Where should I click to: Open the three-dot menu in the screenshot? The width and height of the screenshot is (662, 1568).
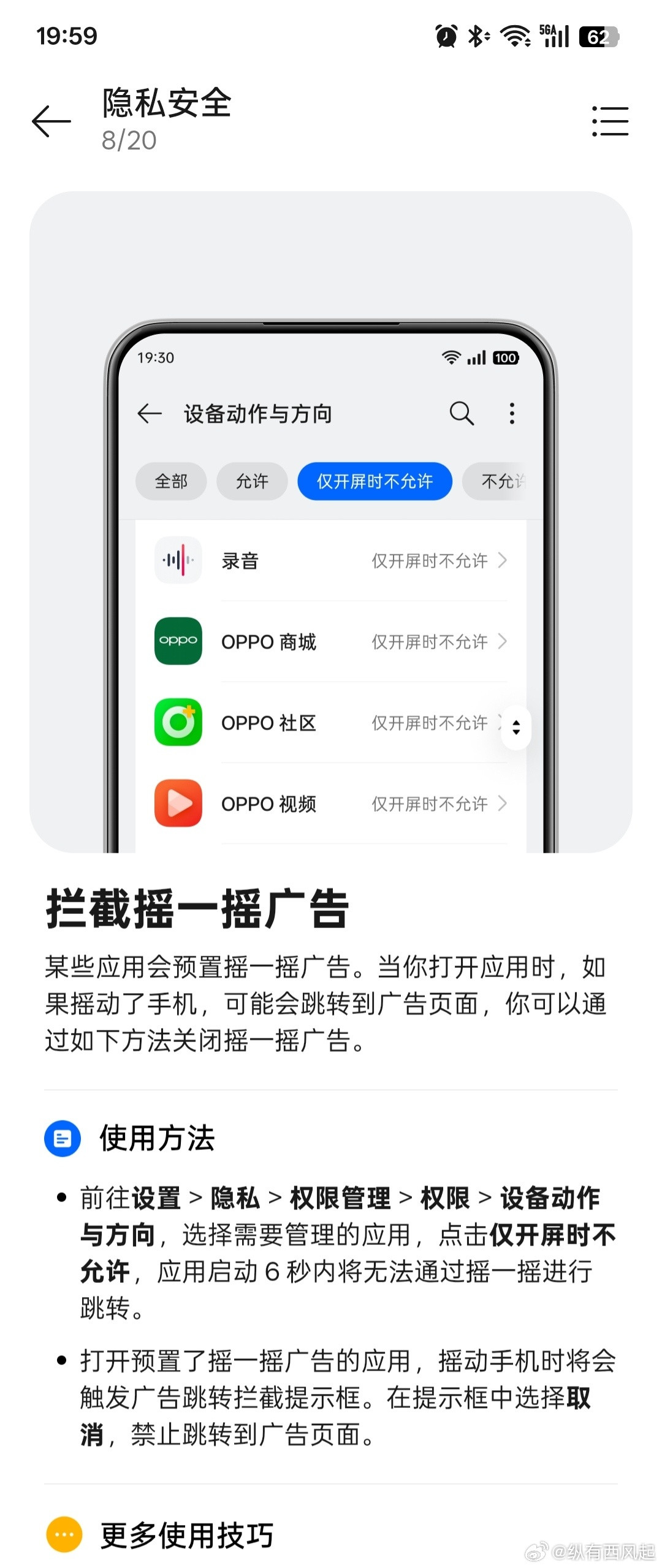click(512, 413)
